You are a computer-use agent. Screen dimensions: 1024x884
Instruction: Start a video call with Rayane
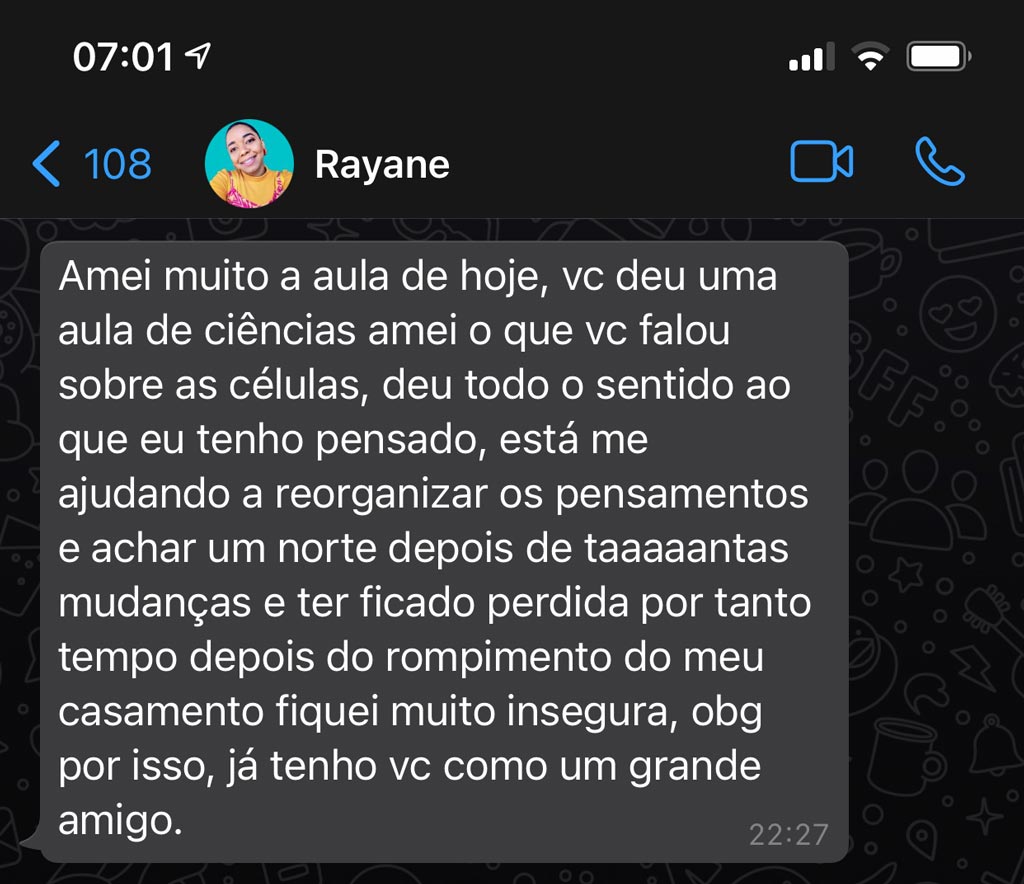pos(821,163)
